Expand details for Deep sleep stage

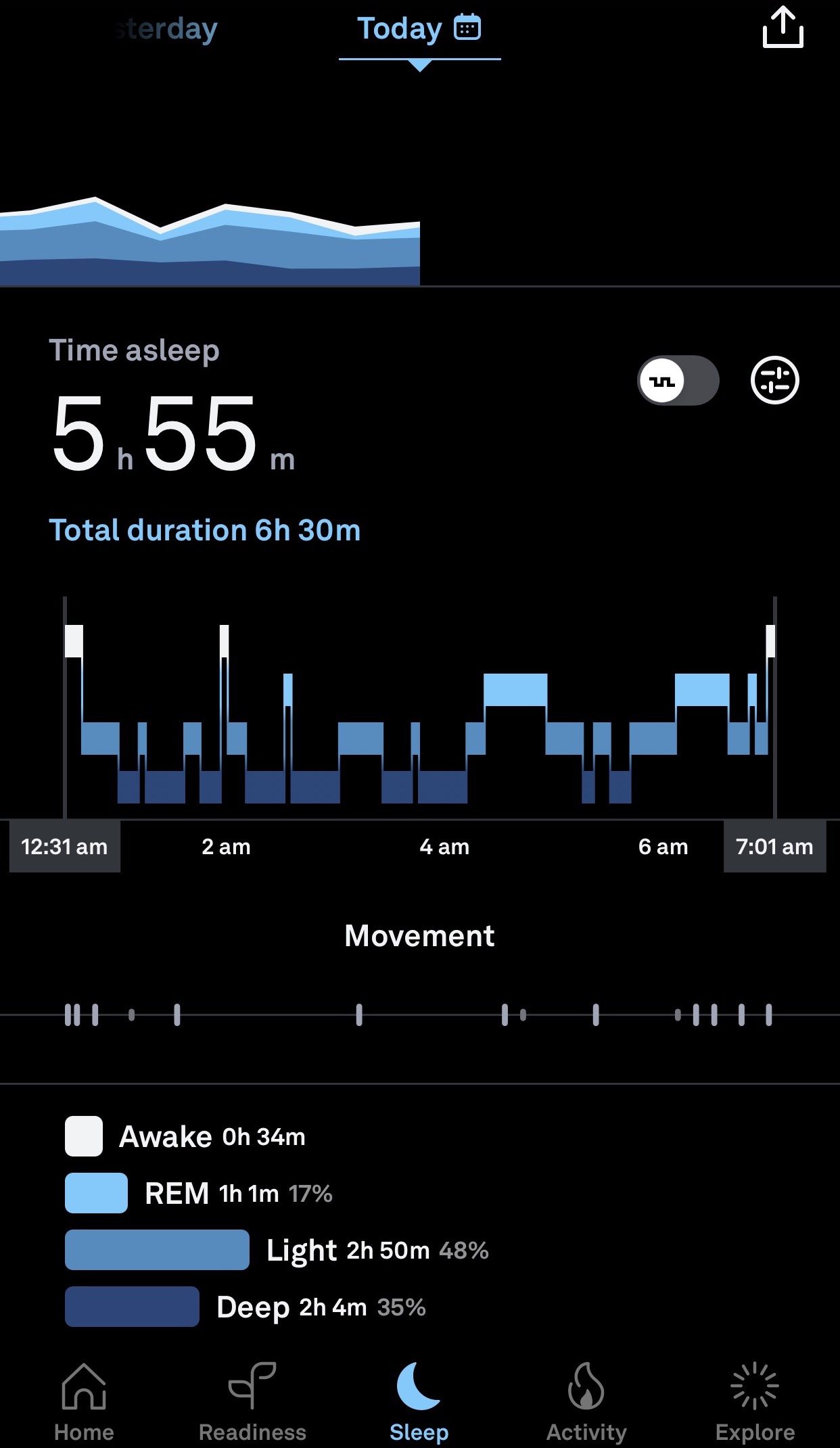(131, 1307)
